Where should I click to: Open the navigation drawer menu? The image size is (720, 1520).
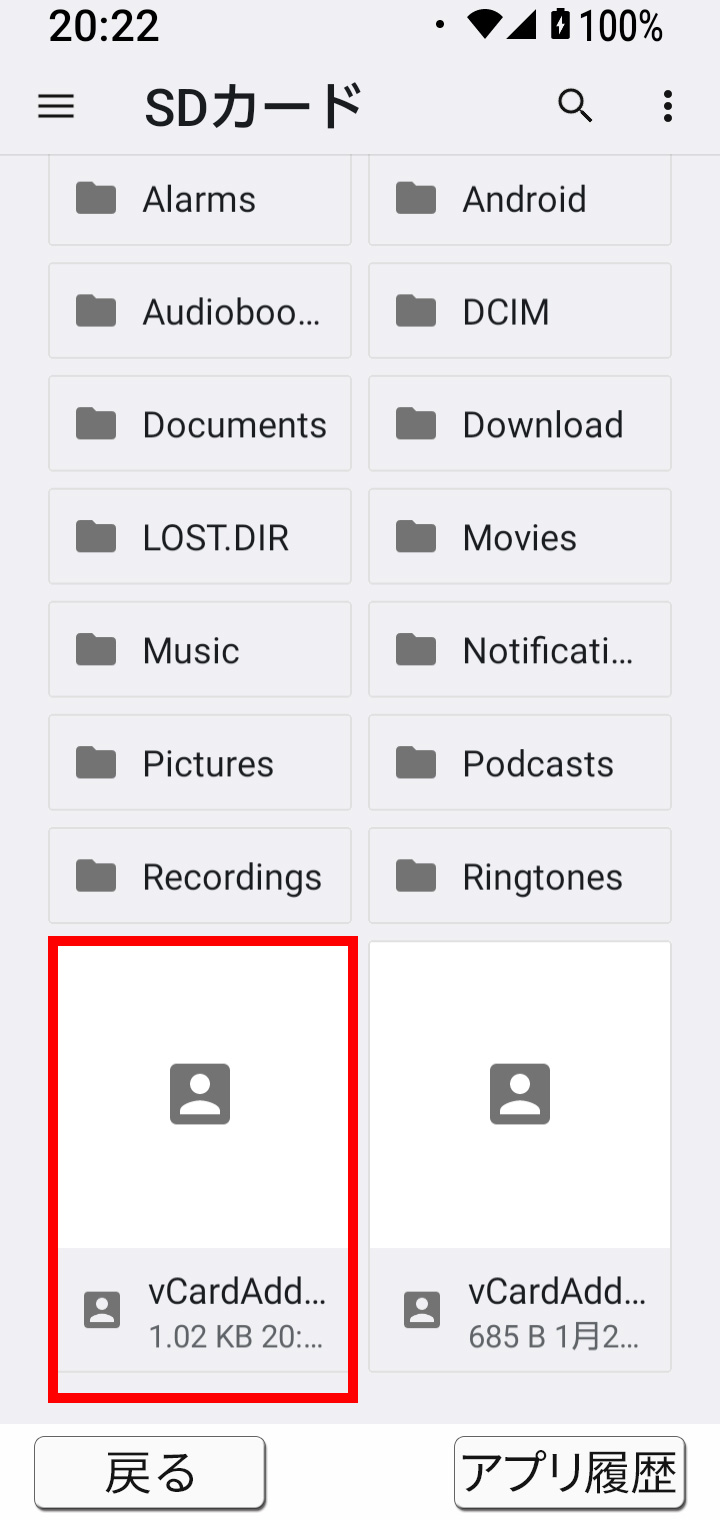pos(56,106)
